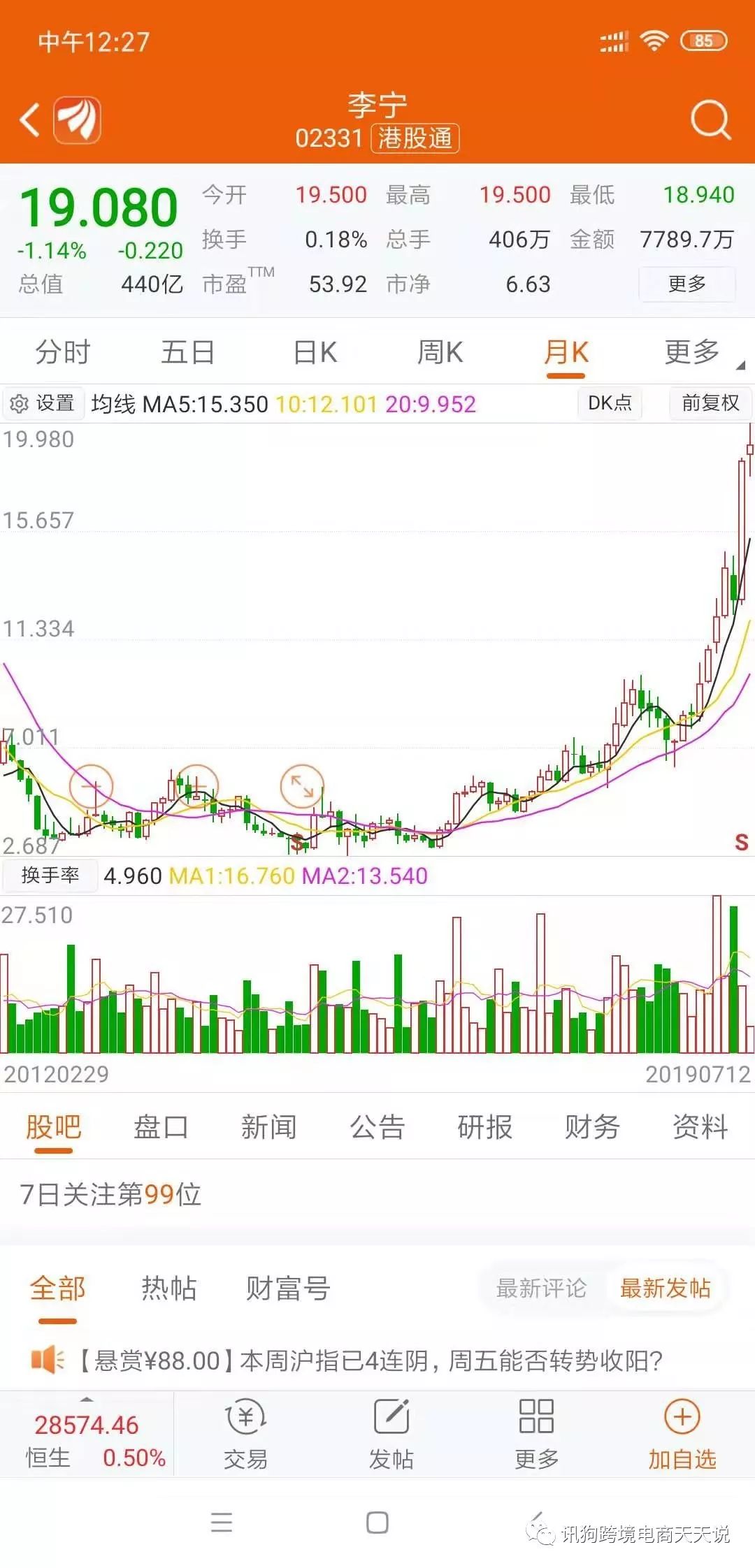Tap the 换手率 indicator selector
Viewport: 755px width, 1568px height.
50,876
